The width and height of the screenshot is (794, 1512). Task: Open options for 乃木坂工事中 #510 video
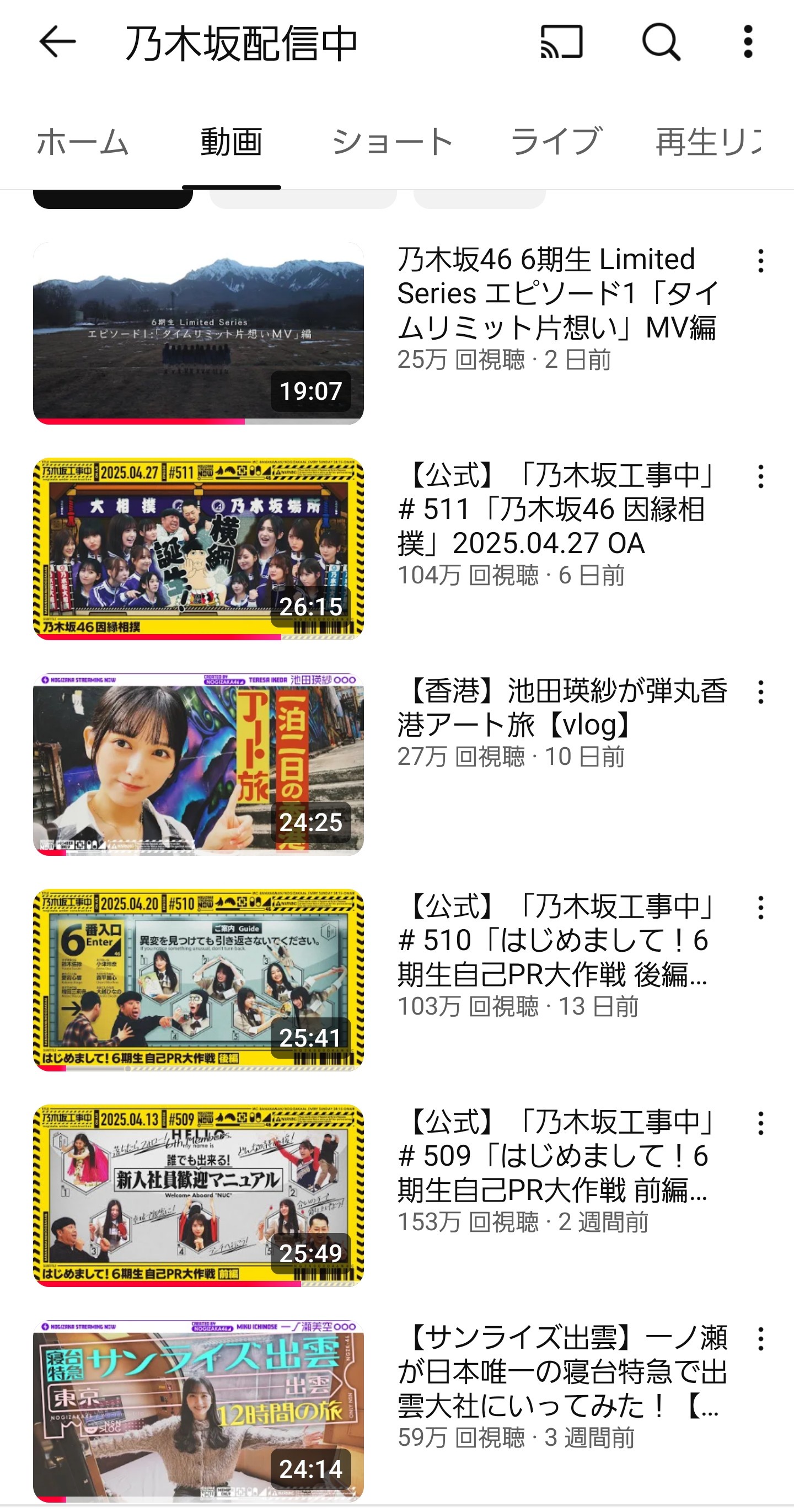(760, 908)
